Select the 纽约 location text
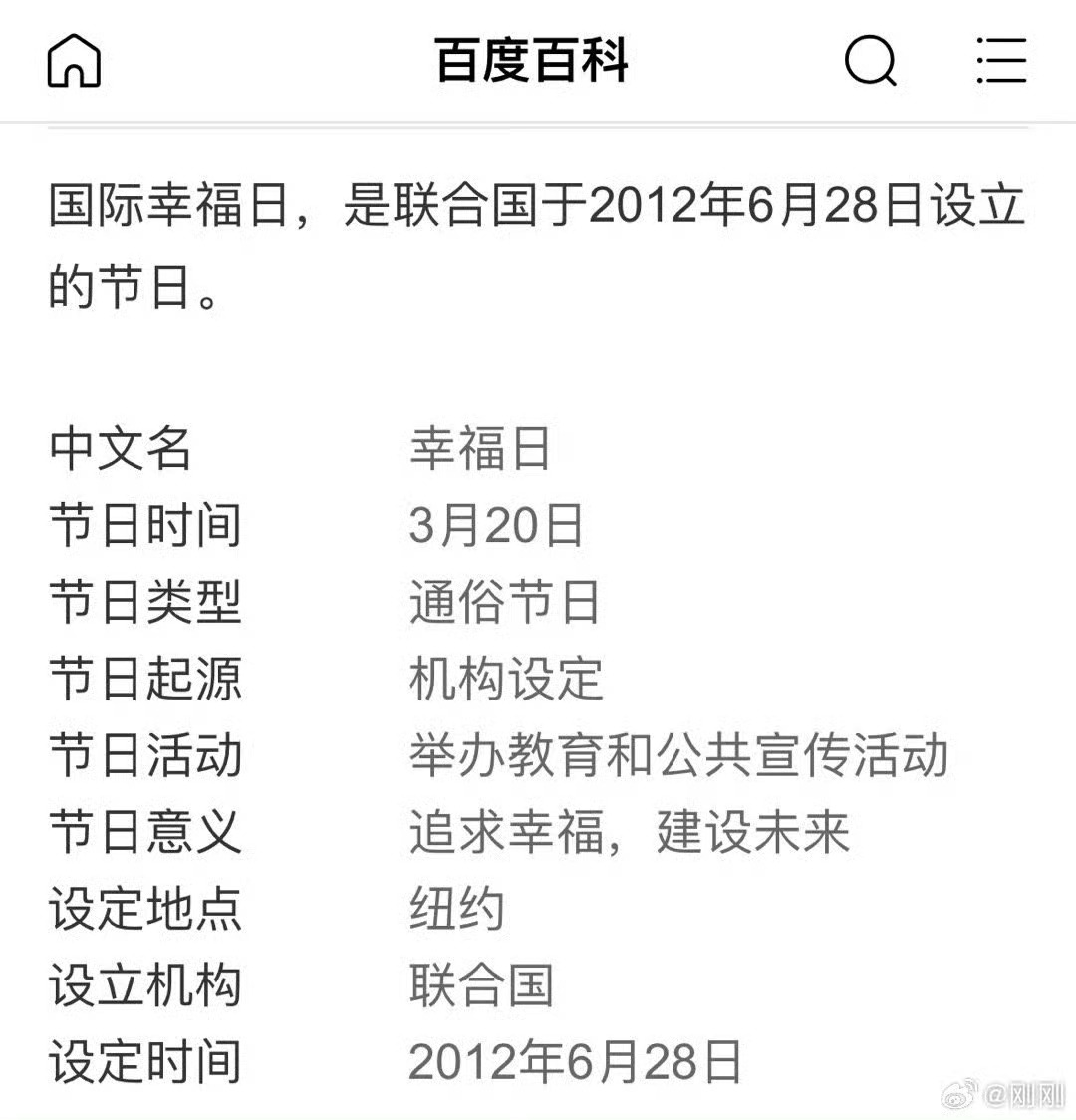The height and width of the screenshot is (1120, 1076). pyautogui.click(x=458, y=907)
